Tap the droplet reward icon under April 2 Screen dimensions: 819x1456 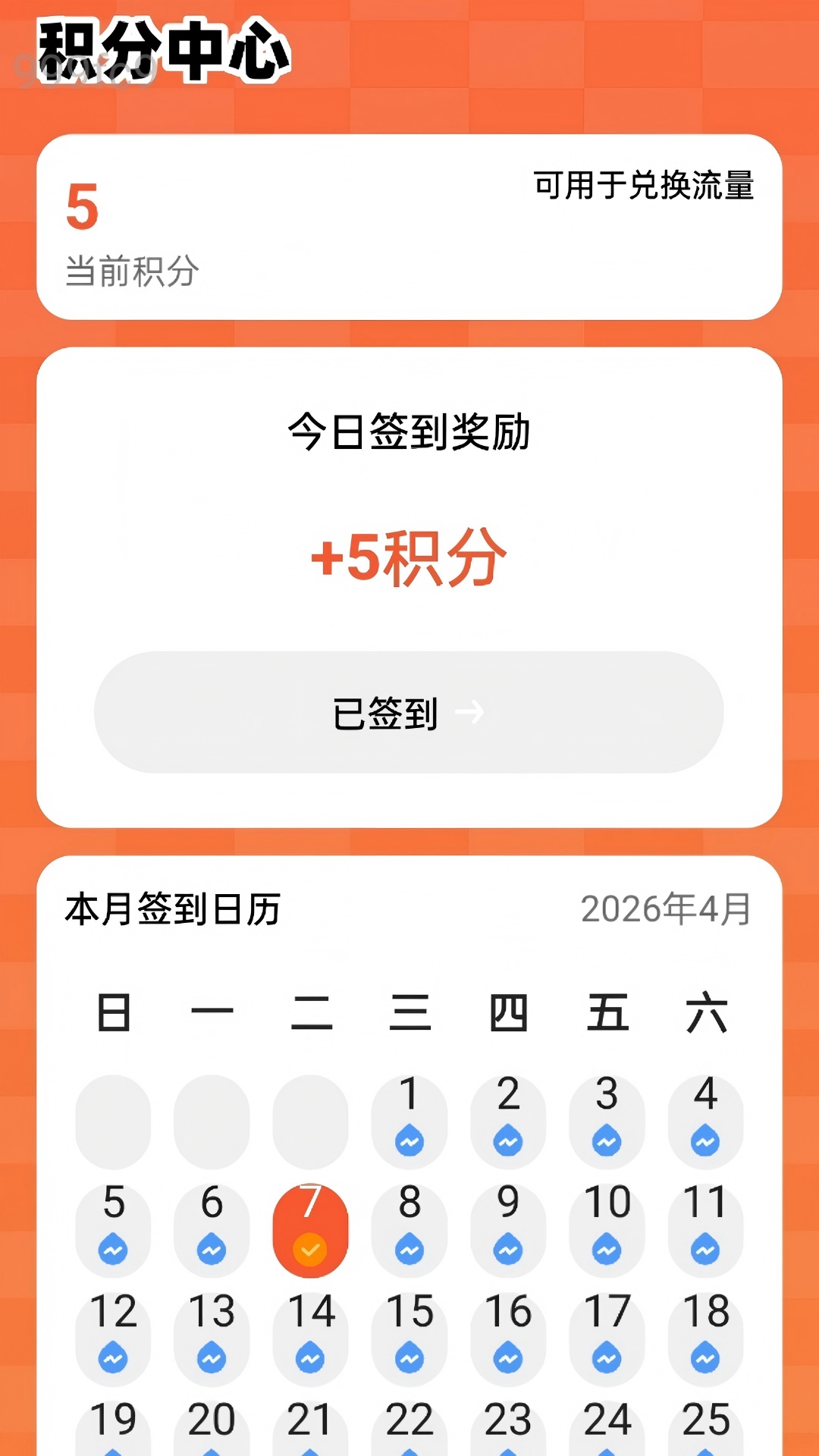[510, 1139]
